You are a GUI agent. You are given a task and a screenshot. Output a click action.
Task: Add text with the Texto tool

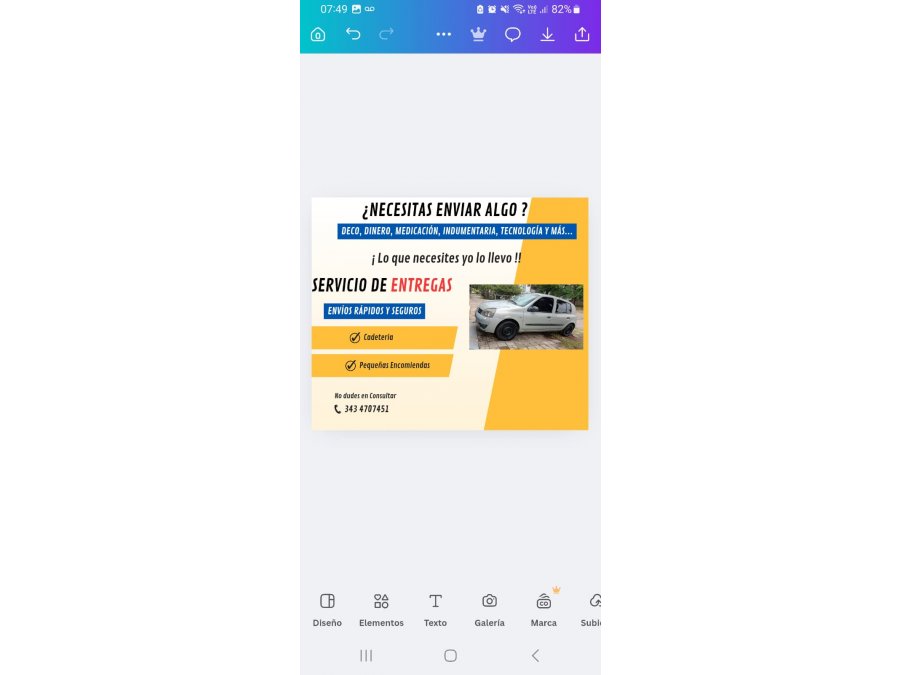435,608
